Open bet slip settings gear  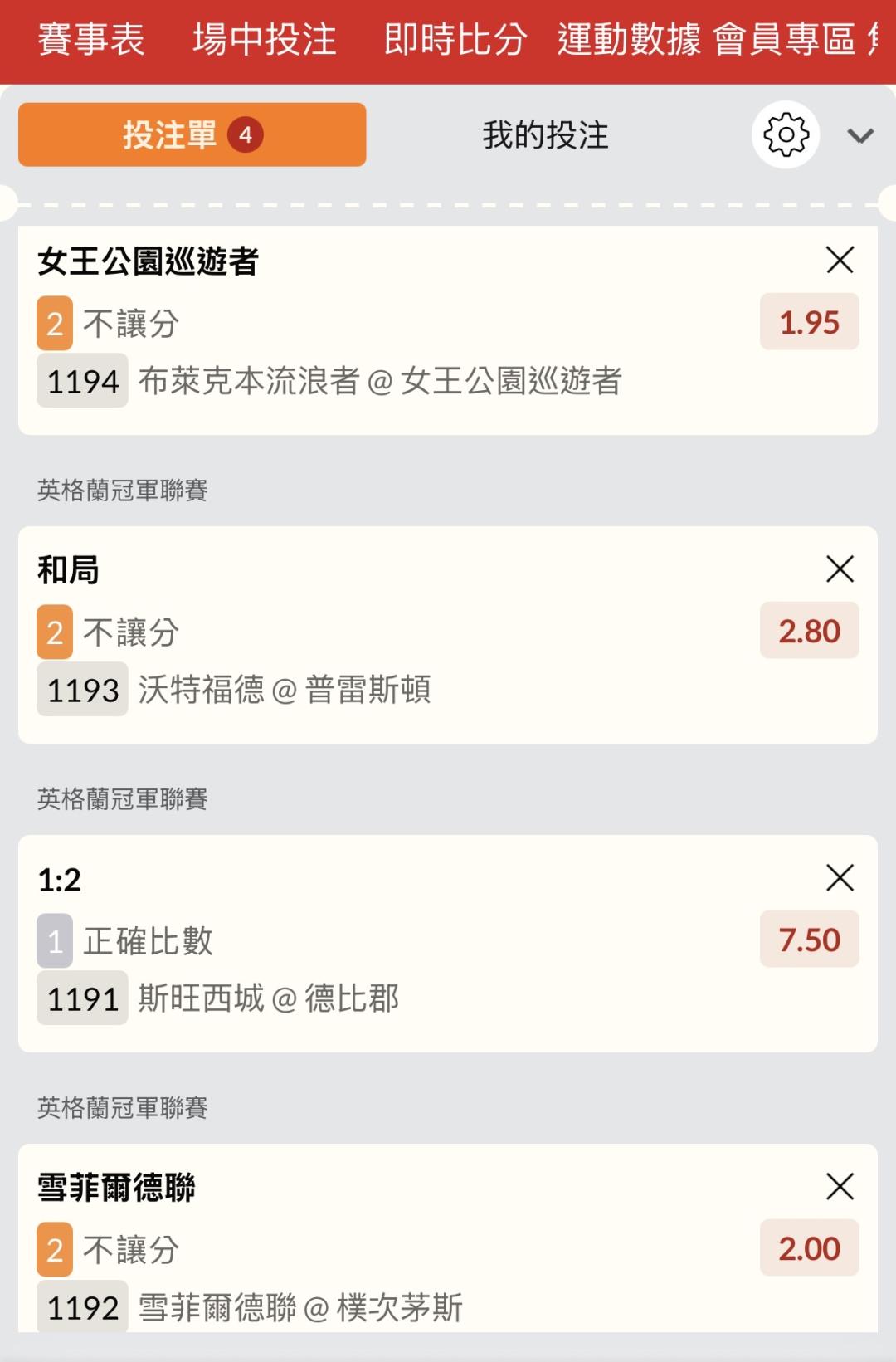click(786, 134)
